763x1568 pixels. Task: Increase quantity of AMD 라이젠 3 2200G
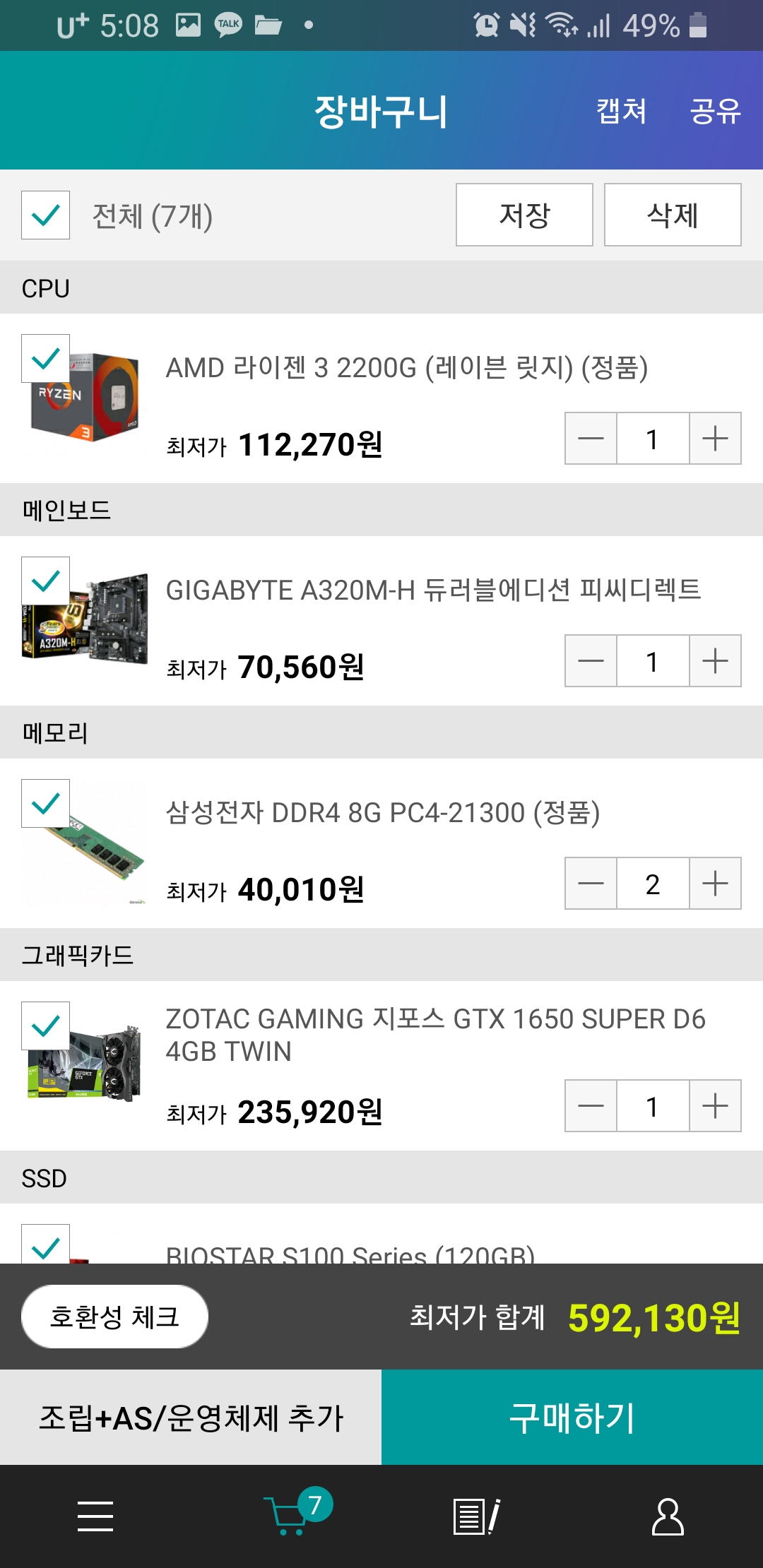715,439
